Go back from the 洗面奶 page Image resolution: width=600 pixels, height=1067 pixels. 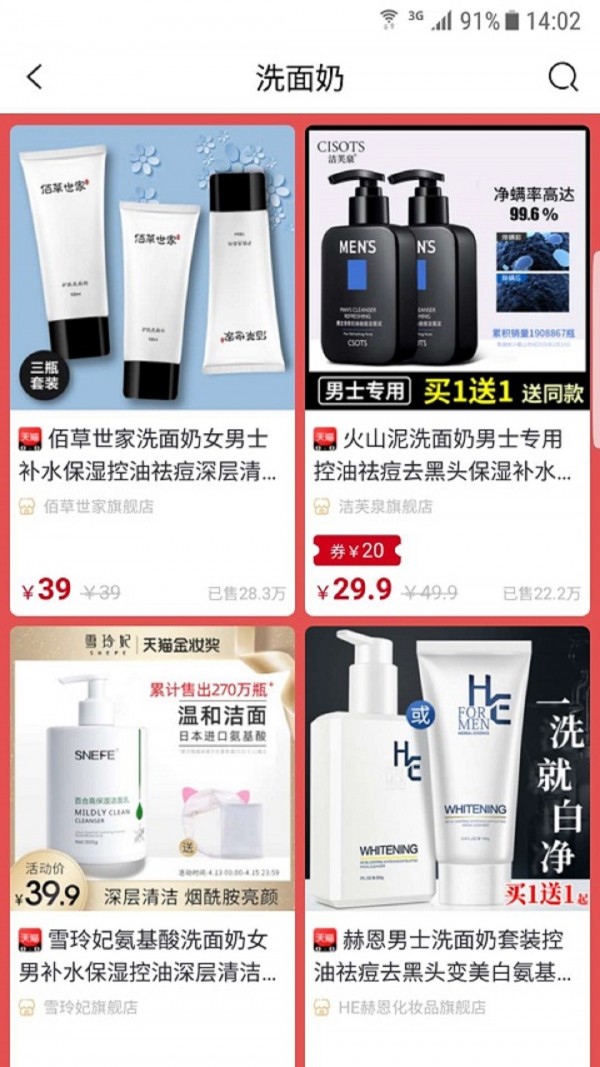[x=35, y=77]
